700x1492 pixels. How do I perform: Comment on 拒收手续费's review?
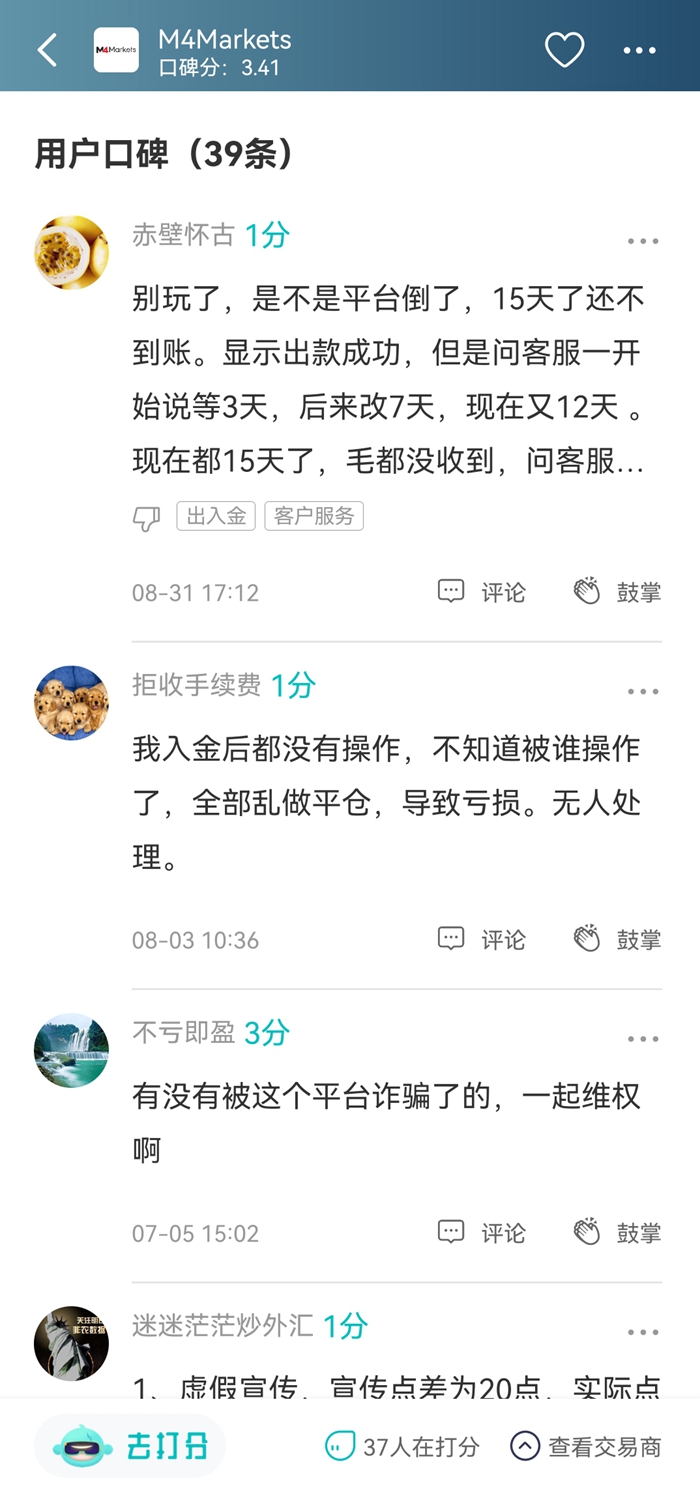tap(482, 939)
